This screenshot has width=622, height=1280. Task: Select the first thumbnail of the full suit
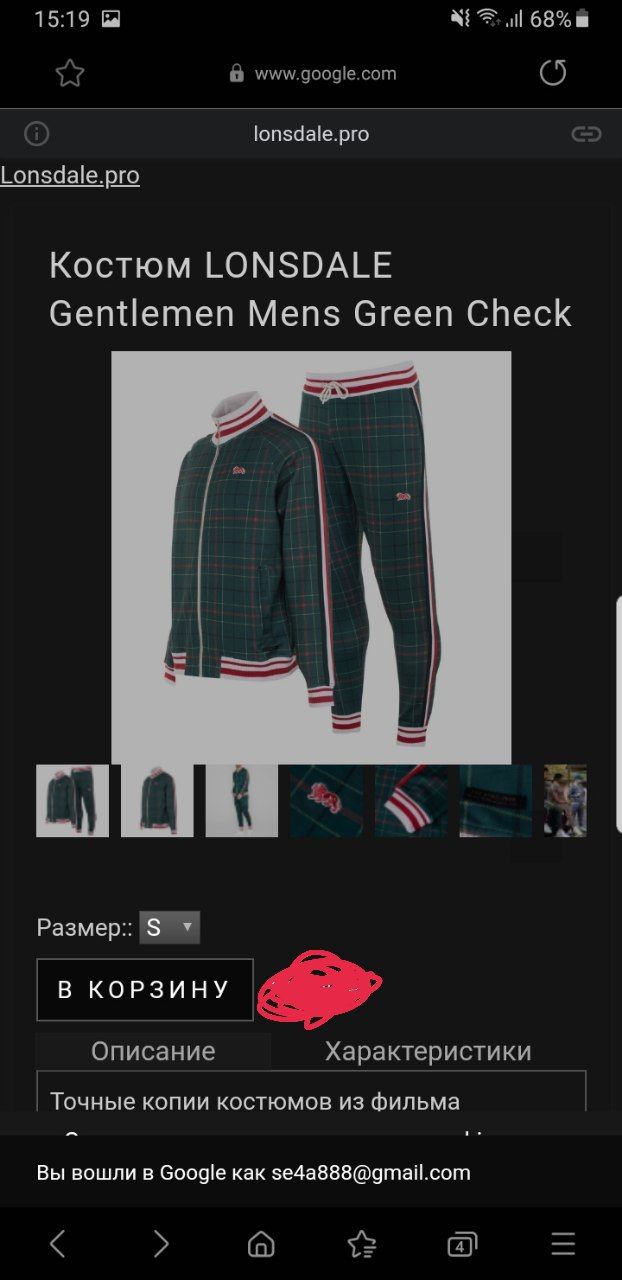[72, 801]
